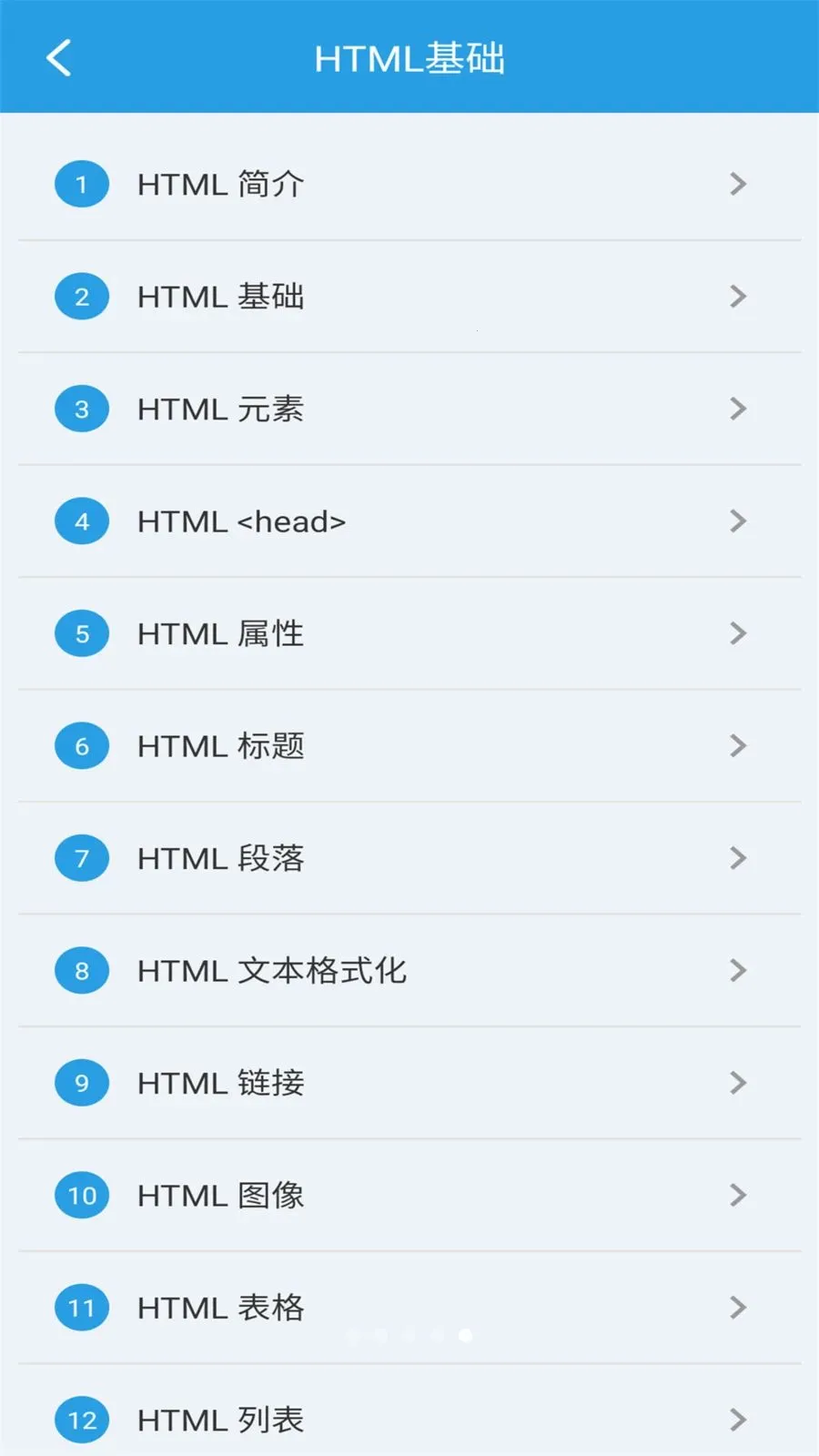The image size is (819, 1456).
Task: Tap the circled 2 icon beside HTML 基础
Action: coord(82,296)
